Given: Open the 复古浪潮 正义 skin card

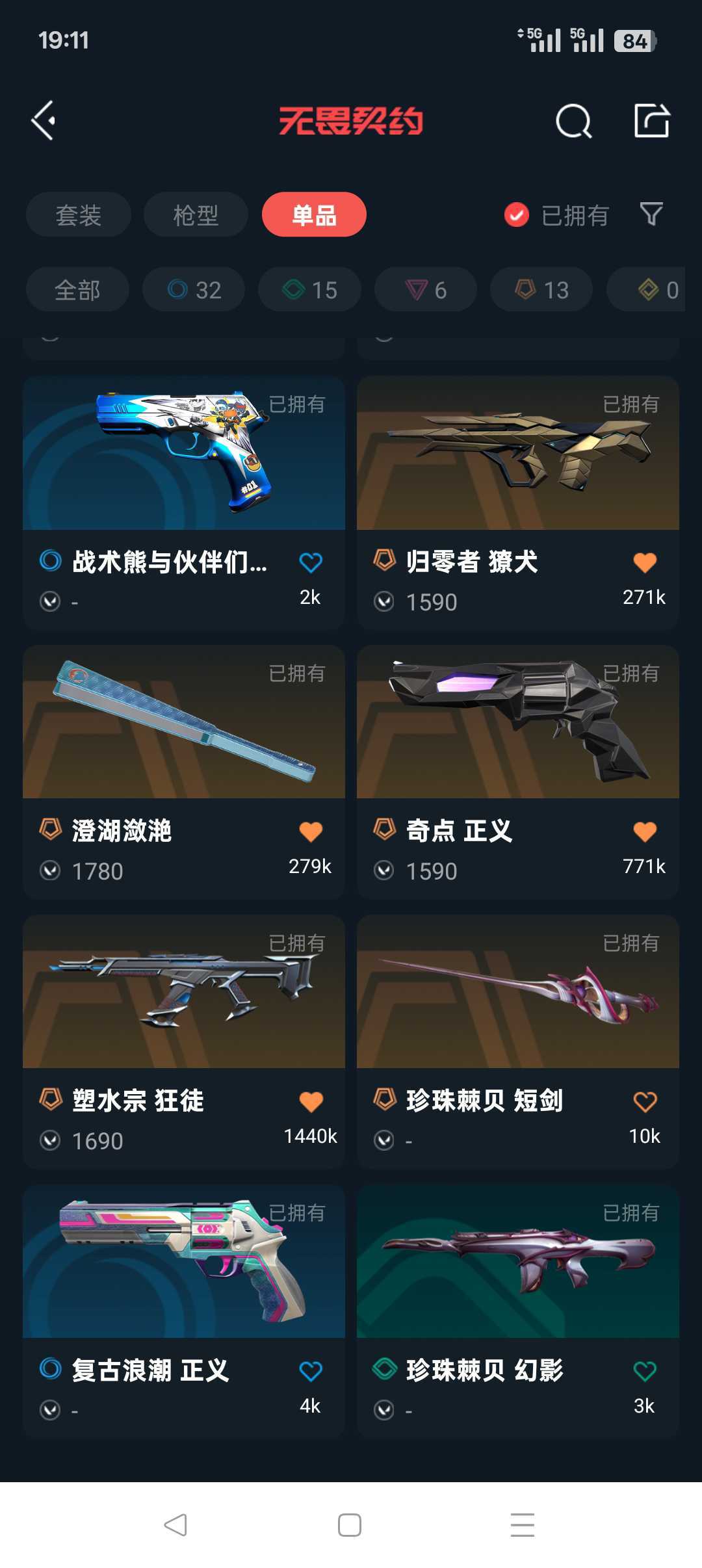Looking at the screenshot, I should pyautogui.click(x=184, y=1311).
